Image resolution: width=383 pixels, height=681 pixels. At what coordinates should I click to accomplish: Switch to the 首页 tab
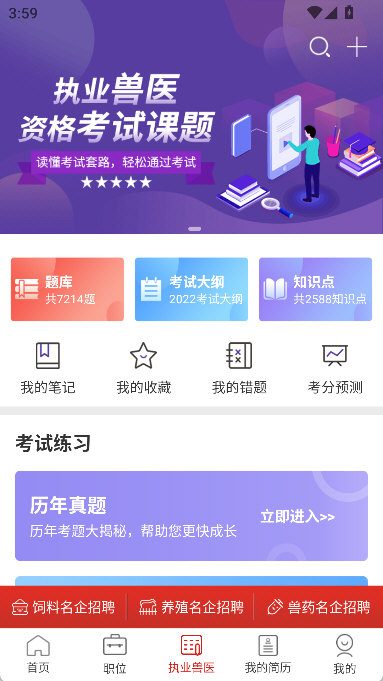[x=38, y=654]
